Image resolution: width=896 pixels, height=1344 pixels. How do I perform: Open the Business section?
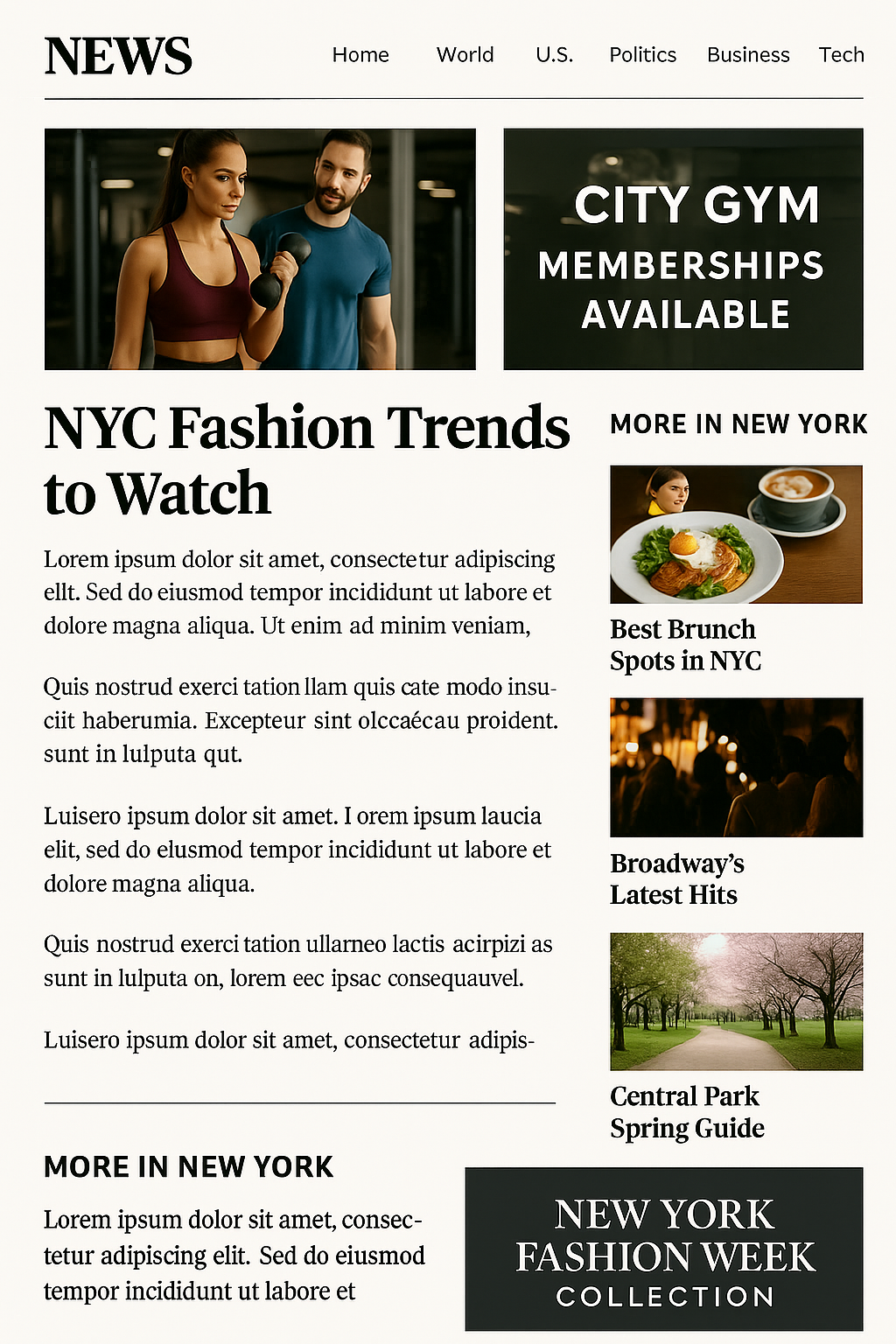tap(748, 55)
